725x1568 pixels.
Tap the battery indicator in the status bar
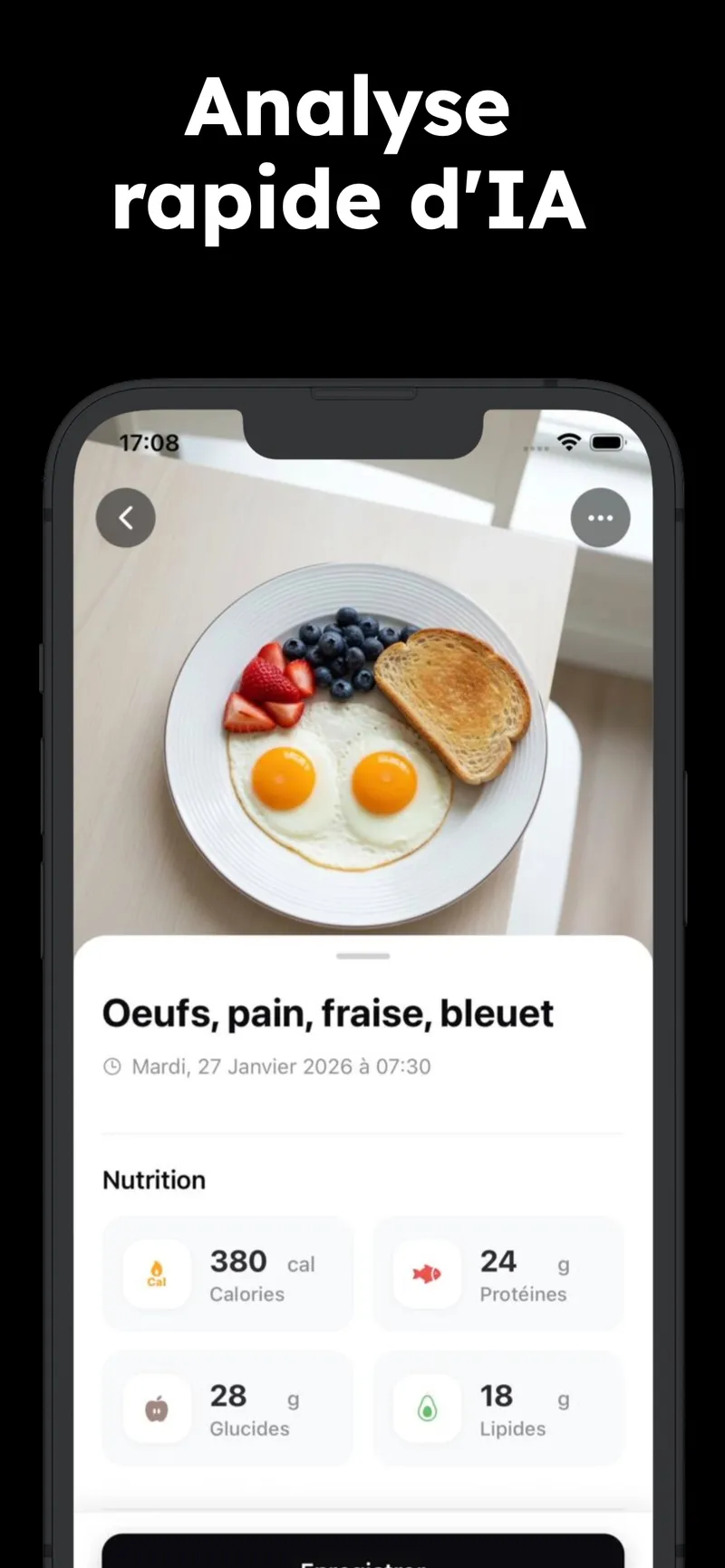pyautogui.click(x=605, y=443)
